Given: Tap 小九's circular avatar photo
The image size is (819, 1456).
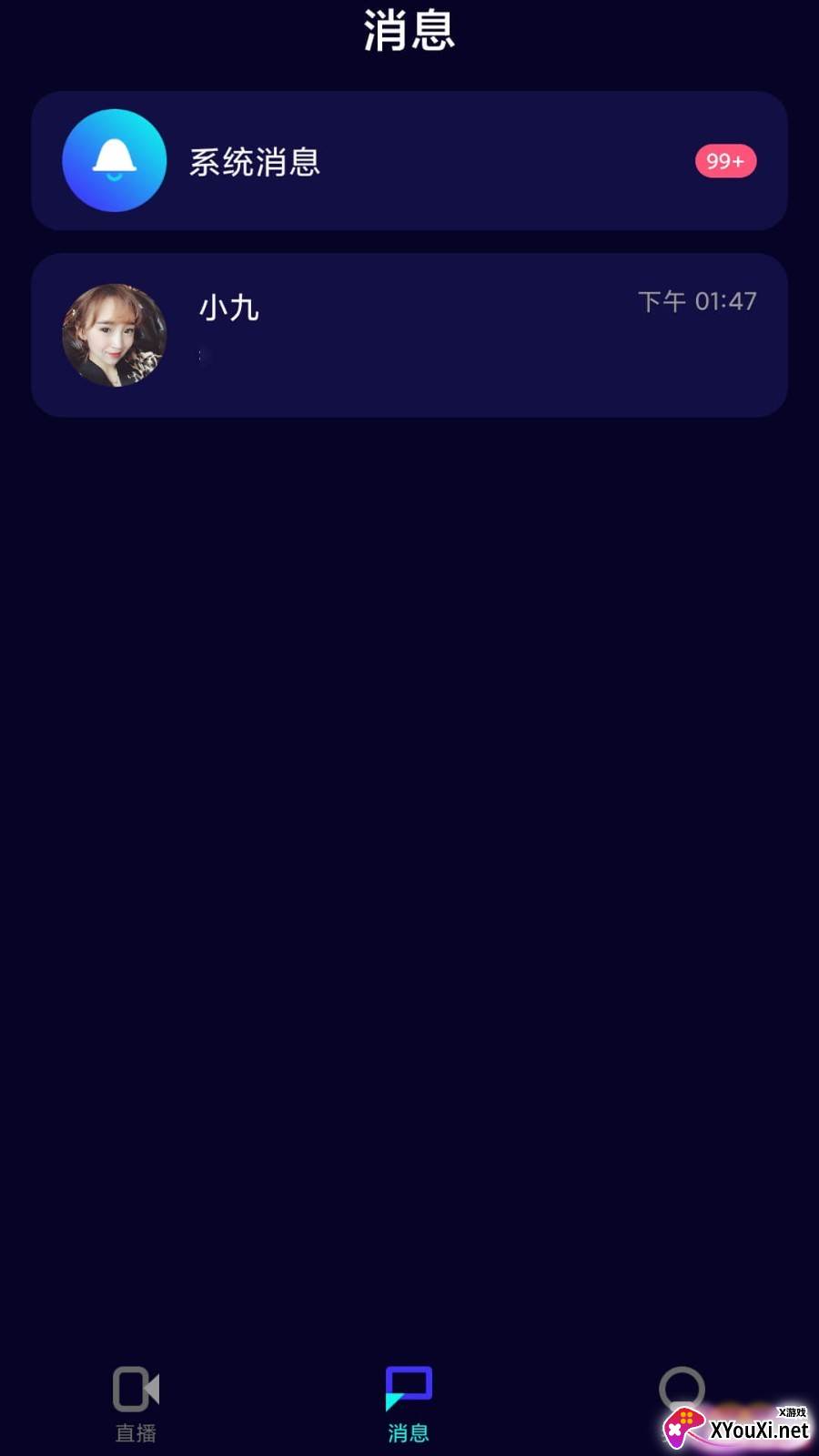Looking at the screenshot, I should pyautogui.click(x=114, y=334).
